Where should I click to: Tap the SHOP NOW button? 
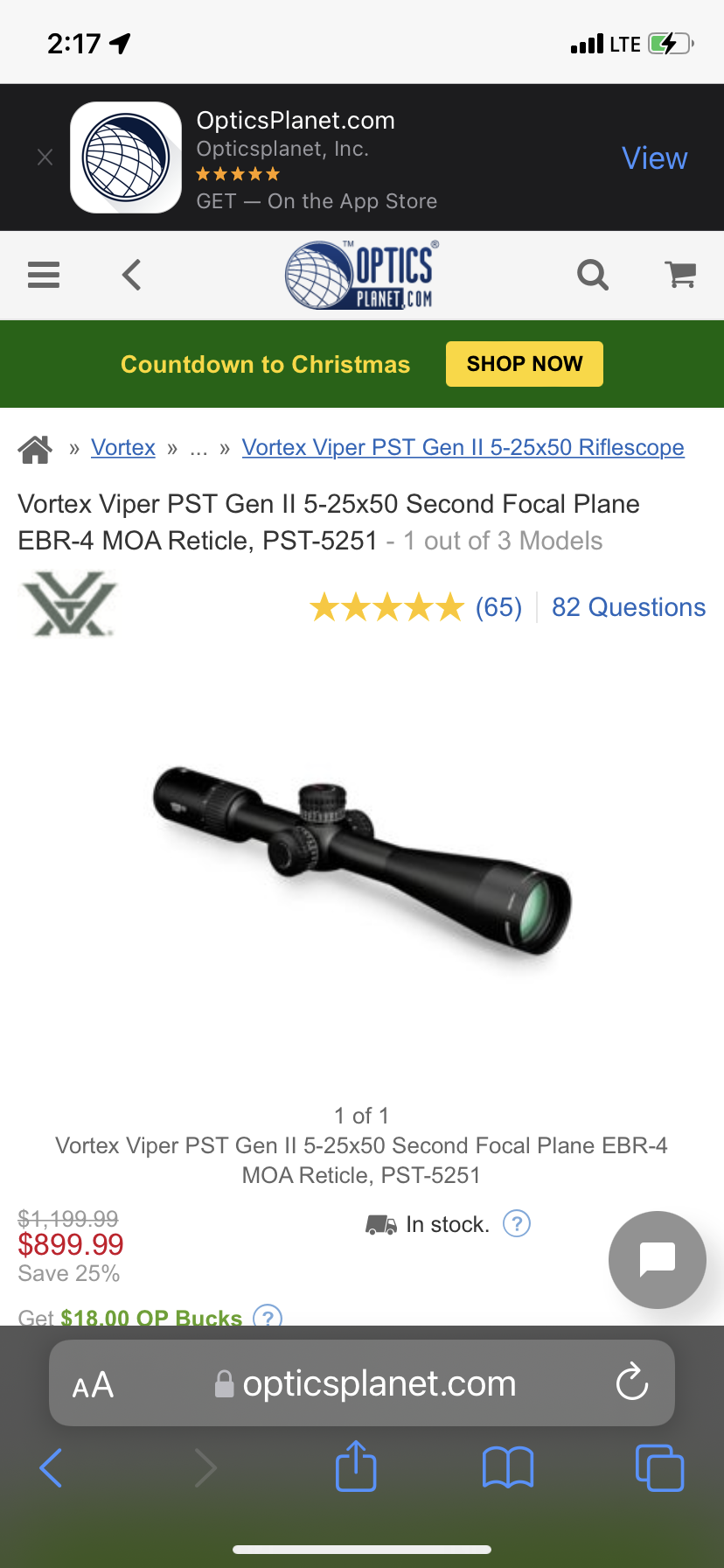click(x=524, y=364)
